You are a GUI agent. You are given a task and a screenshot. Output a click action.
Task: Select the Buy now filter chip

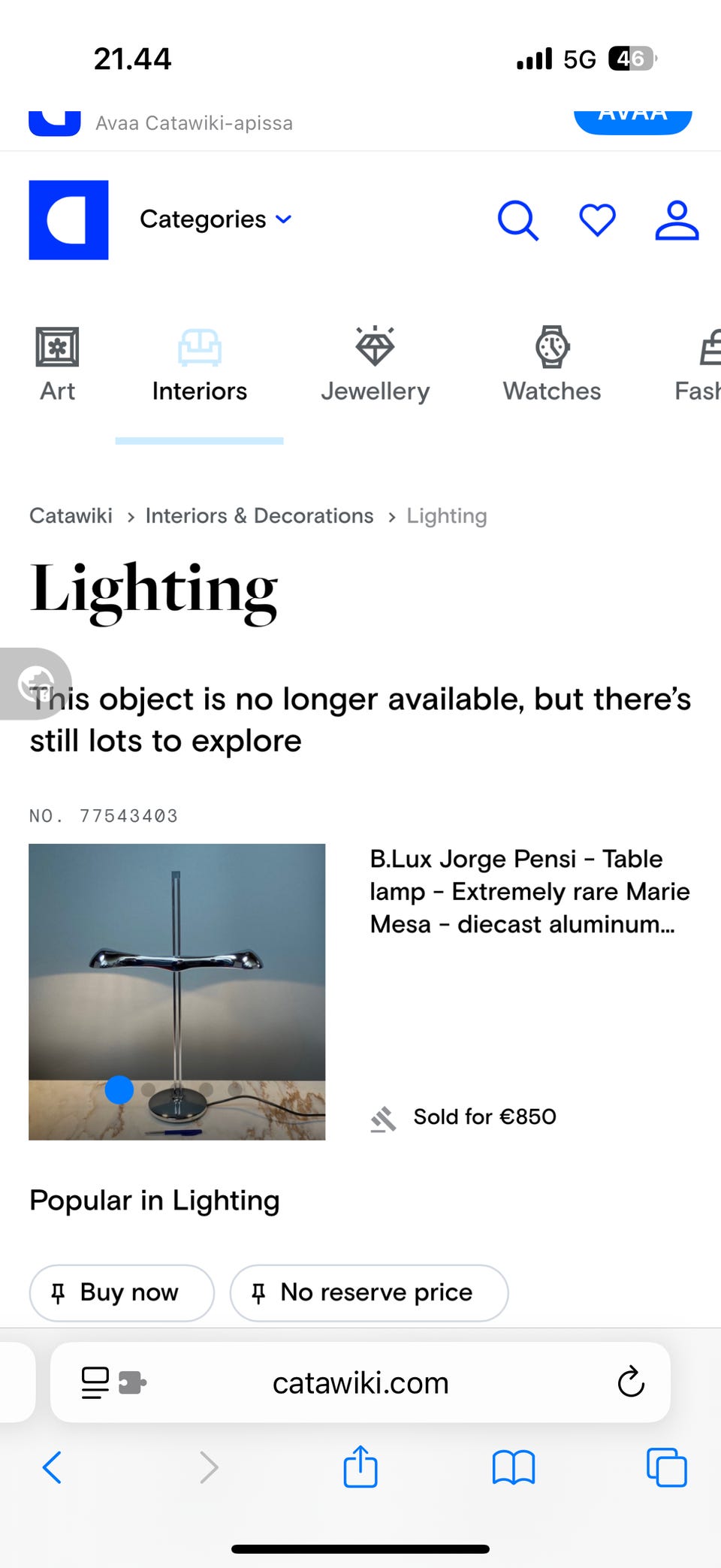coord(122,1292)
